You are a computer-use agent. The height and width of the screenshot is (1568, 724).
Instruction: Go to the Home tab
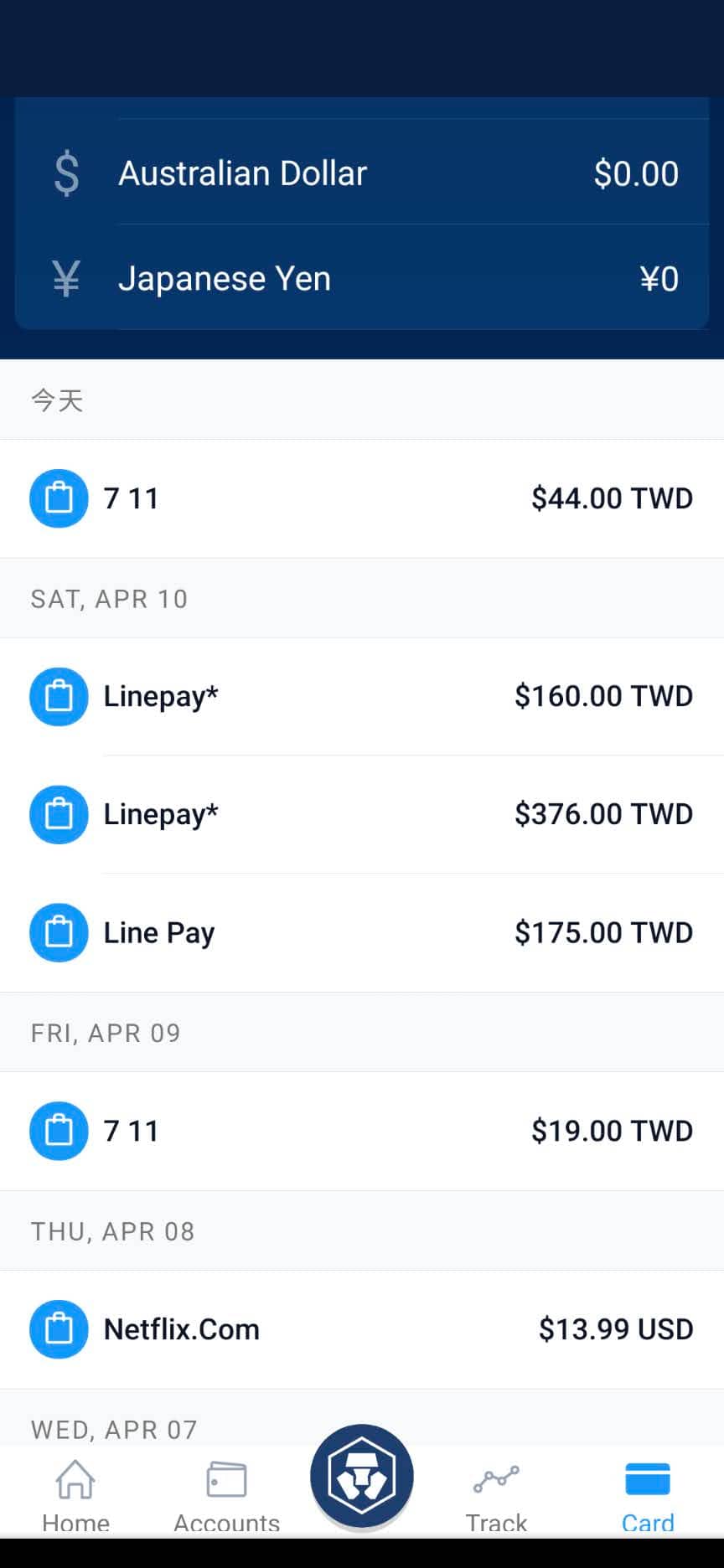75,1495
